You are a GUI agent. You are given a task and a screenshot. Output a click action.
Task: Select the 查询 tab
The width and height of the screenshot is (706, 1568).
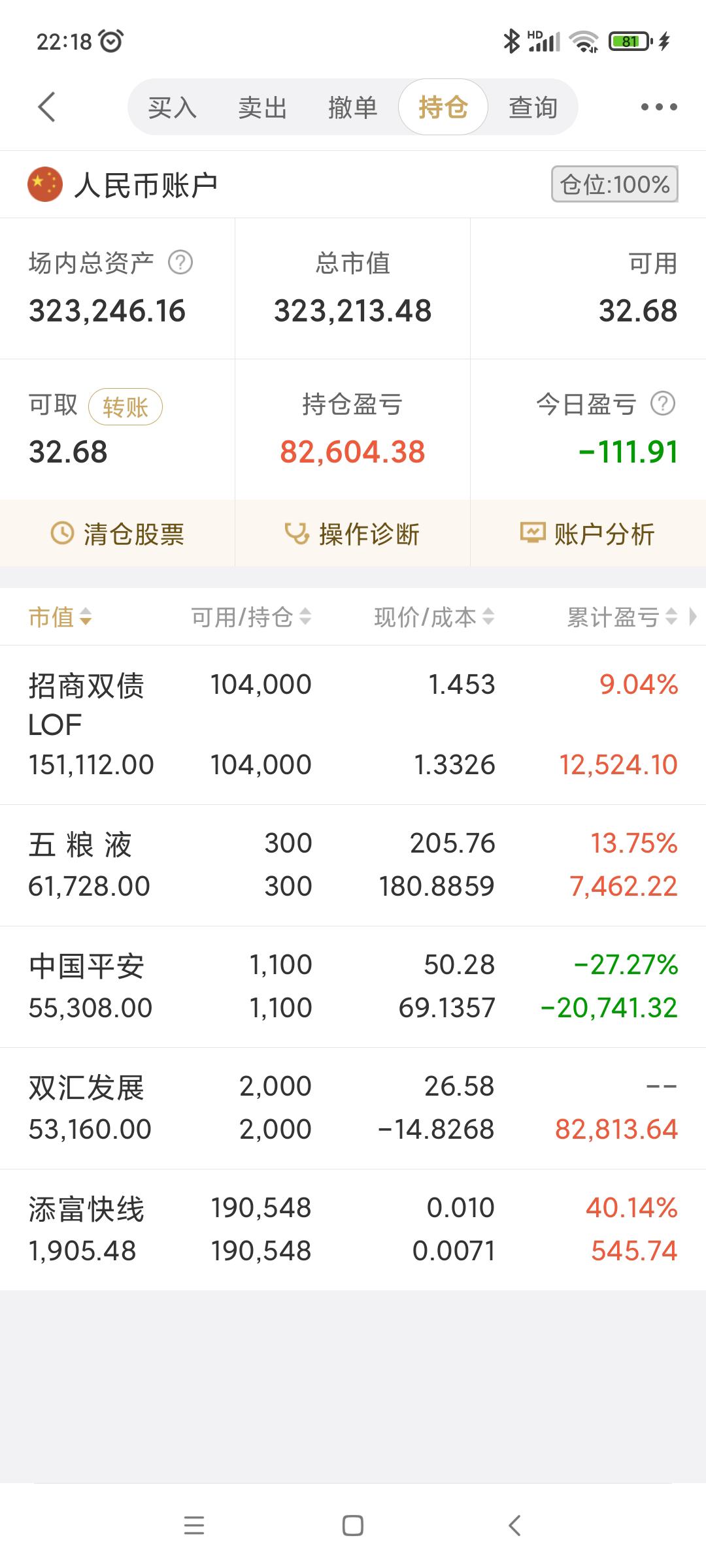pyautogui.click(x=533, y=108)
